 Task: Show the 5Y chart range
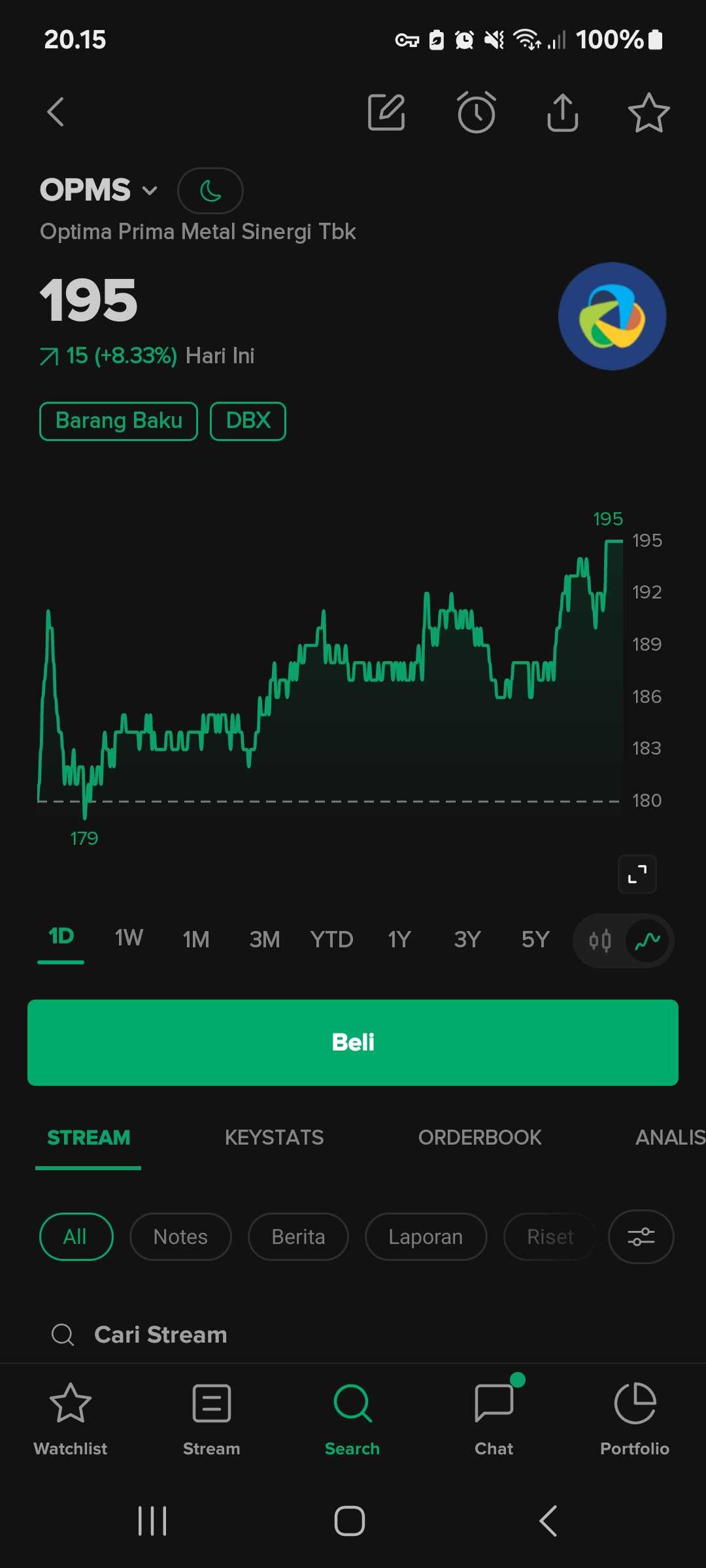[535, 939]
